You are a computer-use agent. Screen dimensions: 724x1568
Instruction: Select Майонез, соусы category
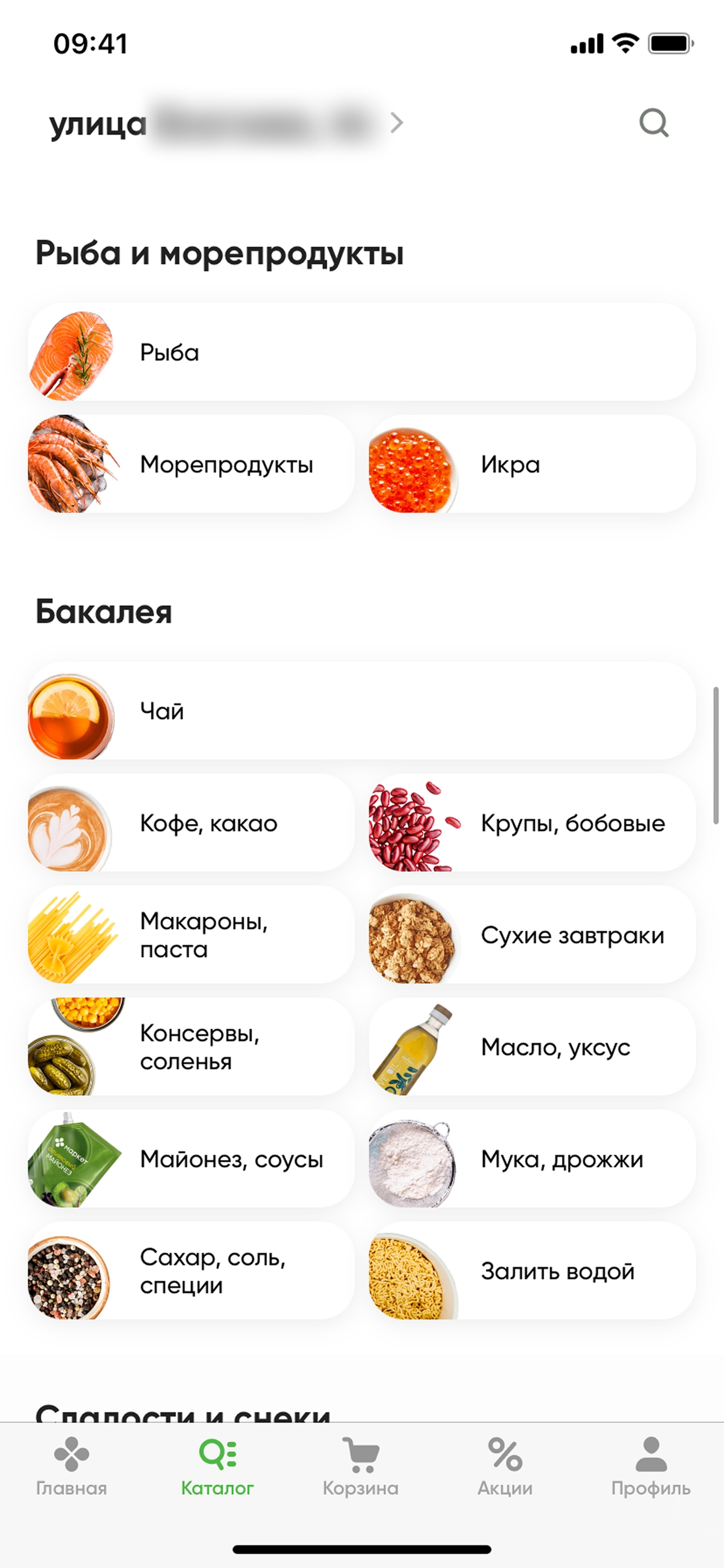coord(191,1159)
